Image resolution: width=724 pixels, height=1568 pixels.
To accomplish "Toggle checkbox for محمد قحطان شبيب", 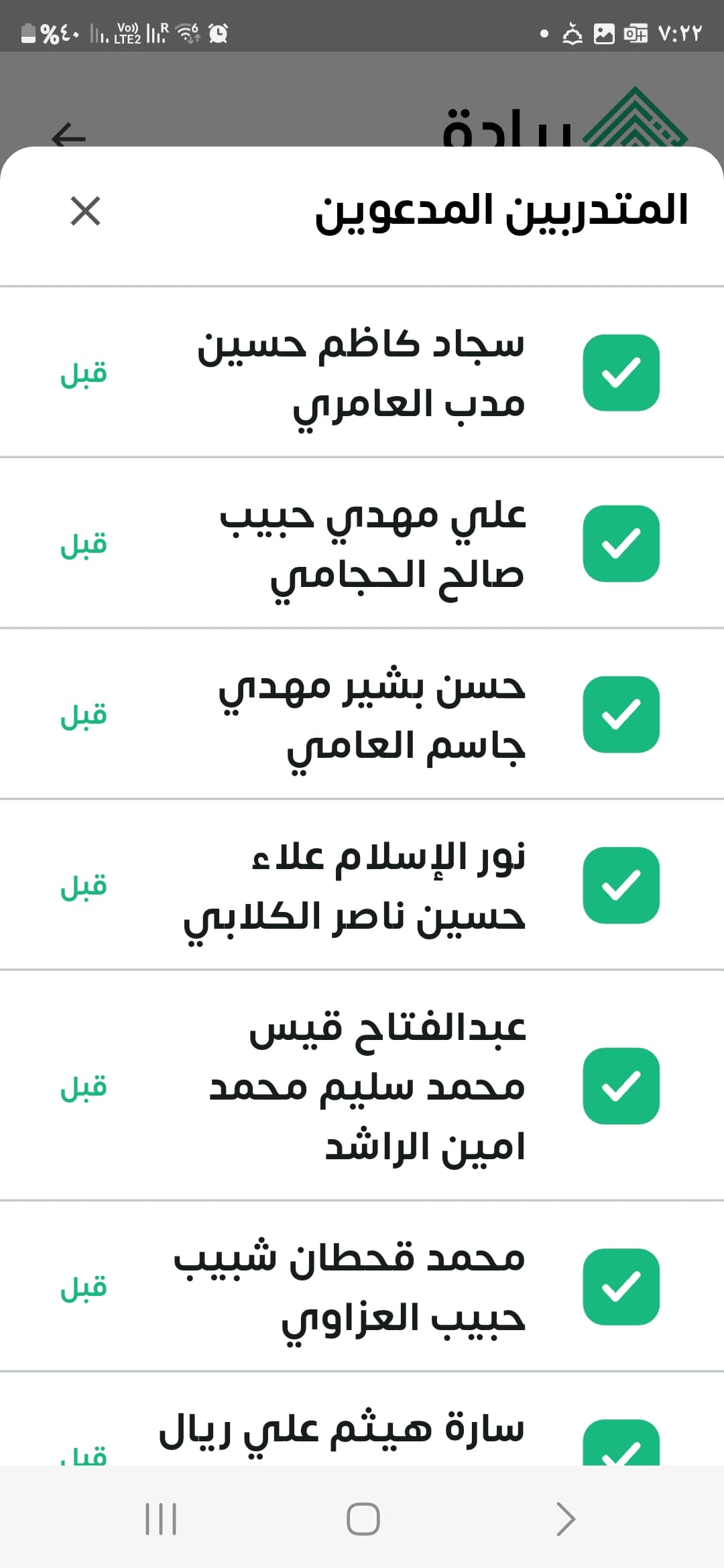I will [621, 1287].
